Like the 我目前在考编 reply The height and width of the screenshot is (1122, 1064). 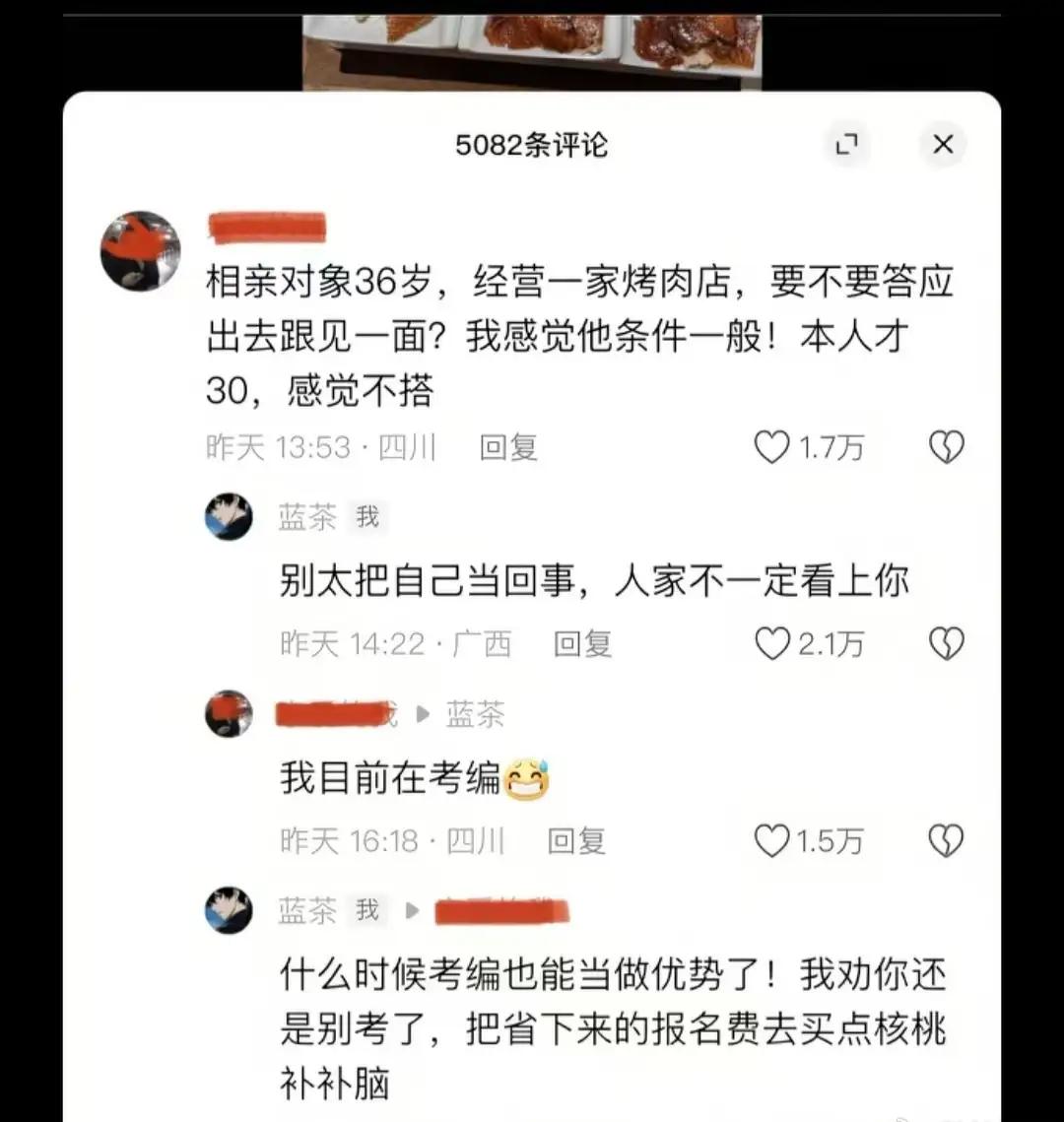772,840
